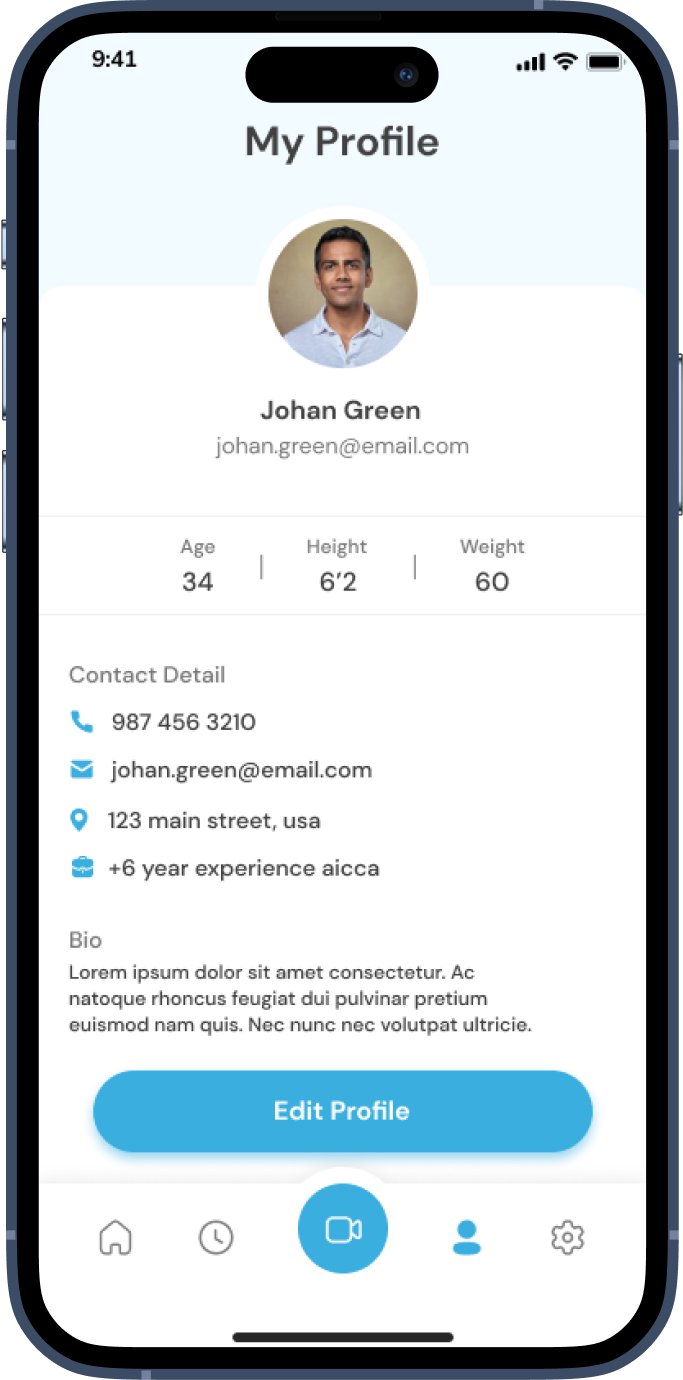Go to the Home tab
Image resolution: width=683 pixels, height=1380 pixels.
point(116,1237)
